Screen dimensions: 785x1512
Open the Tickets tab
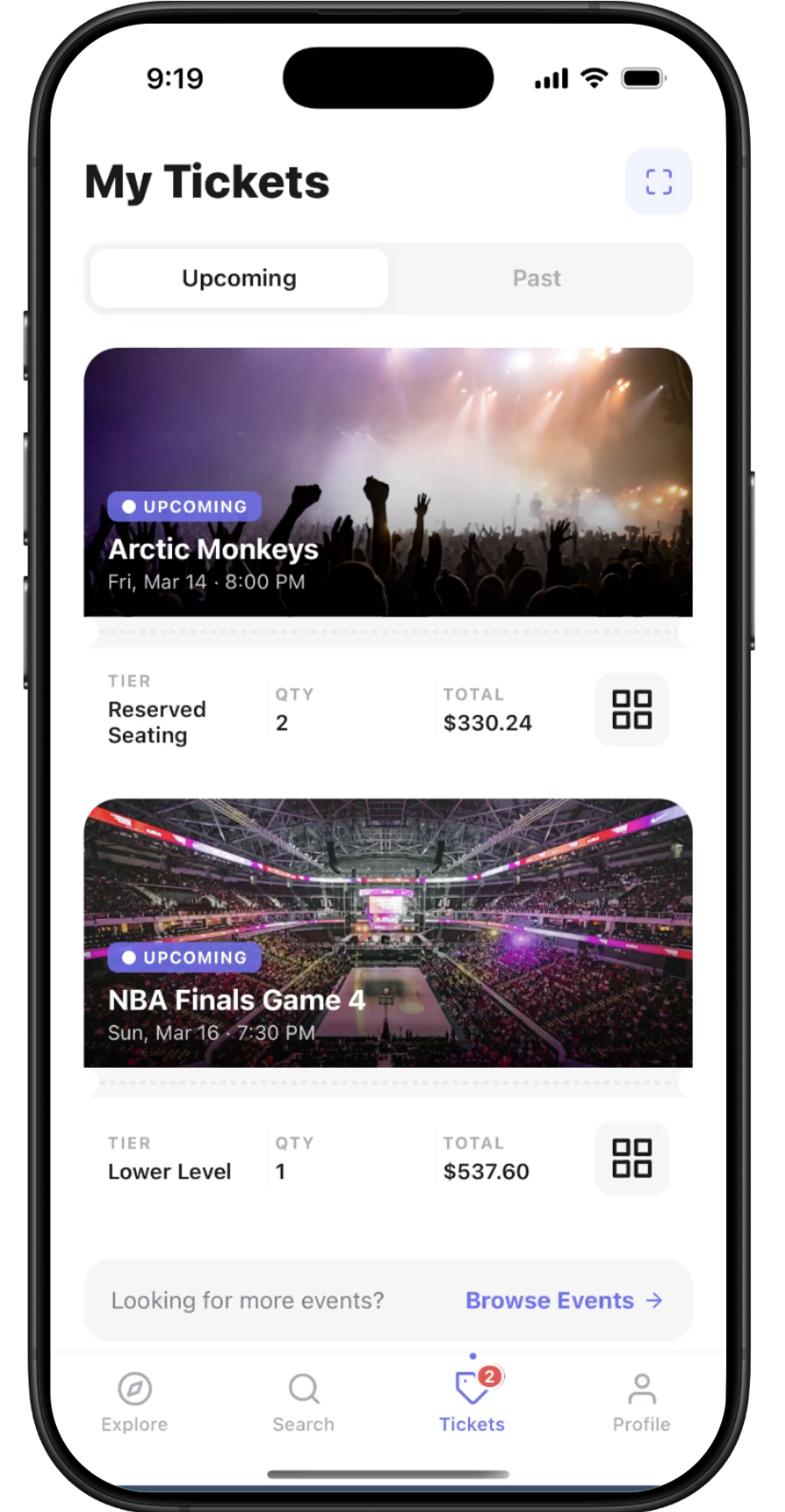[x=472, y=1401]
